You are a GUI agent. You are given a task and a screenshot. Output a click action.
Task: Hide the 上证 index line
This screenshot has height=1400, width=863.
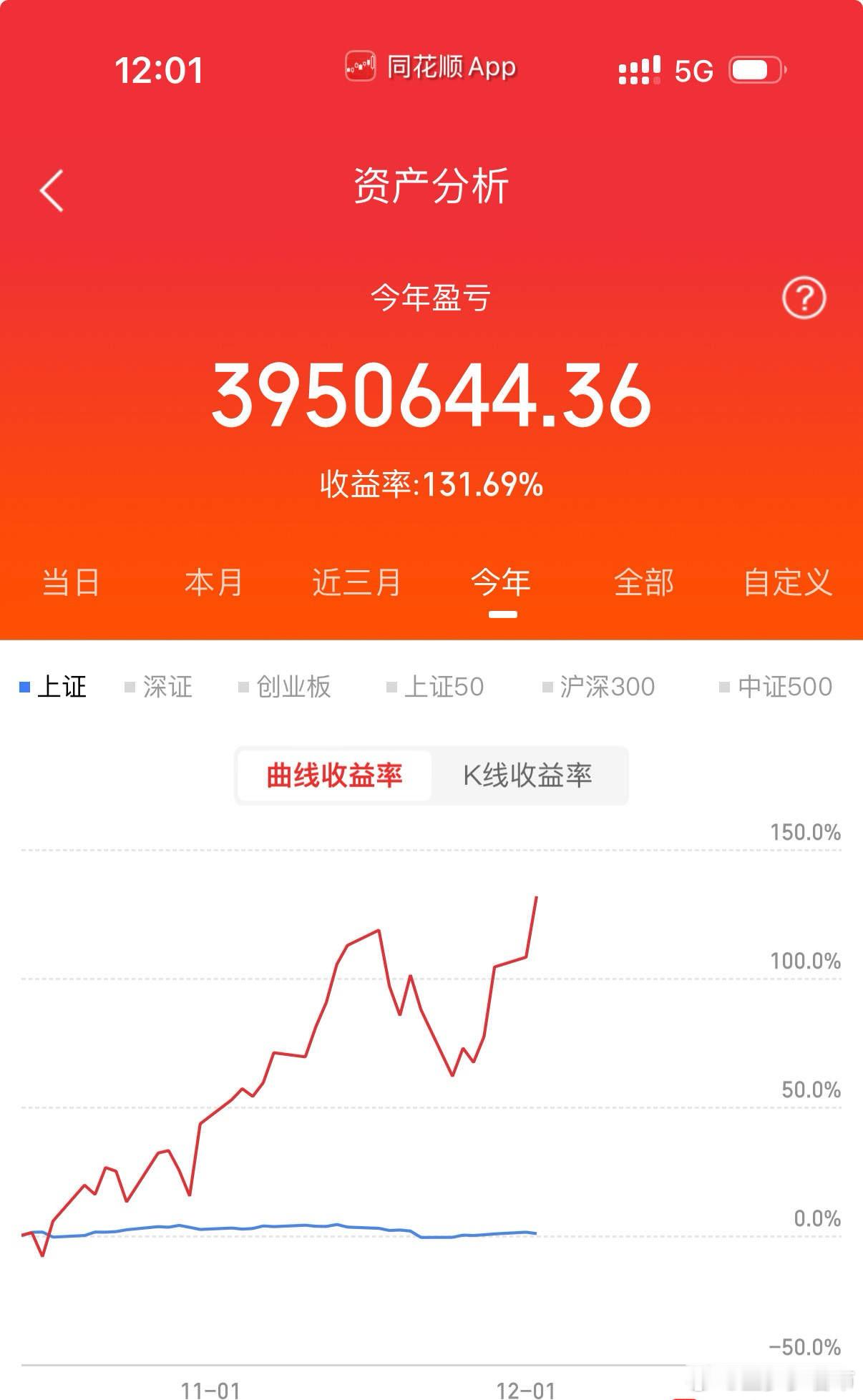[x=63, y=687]
